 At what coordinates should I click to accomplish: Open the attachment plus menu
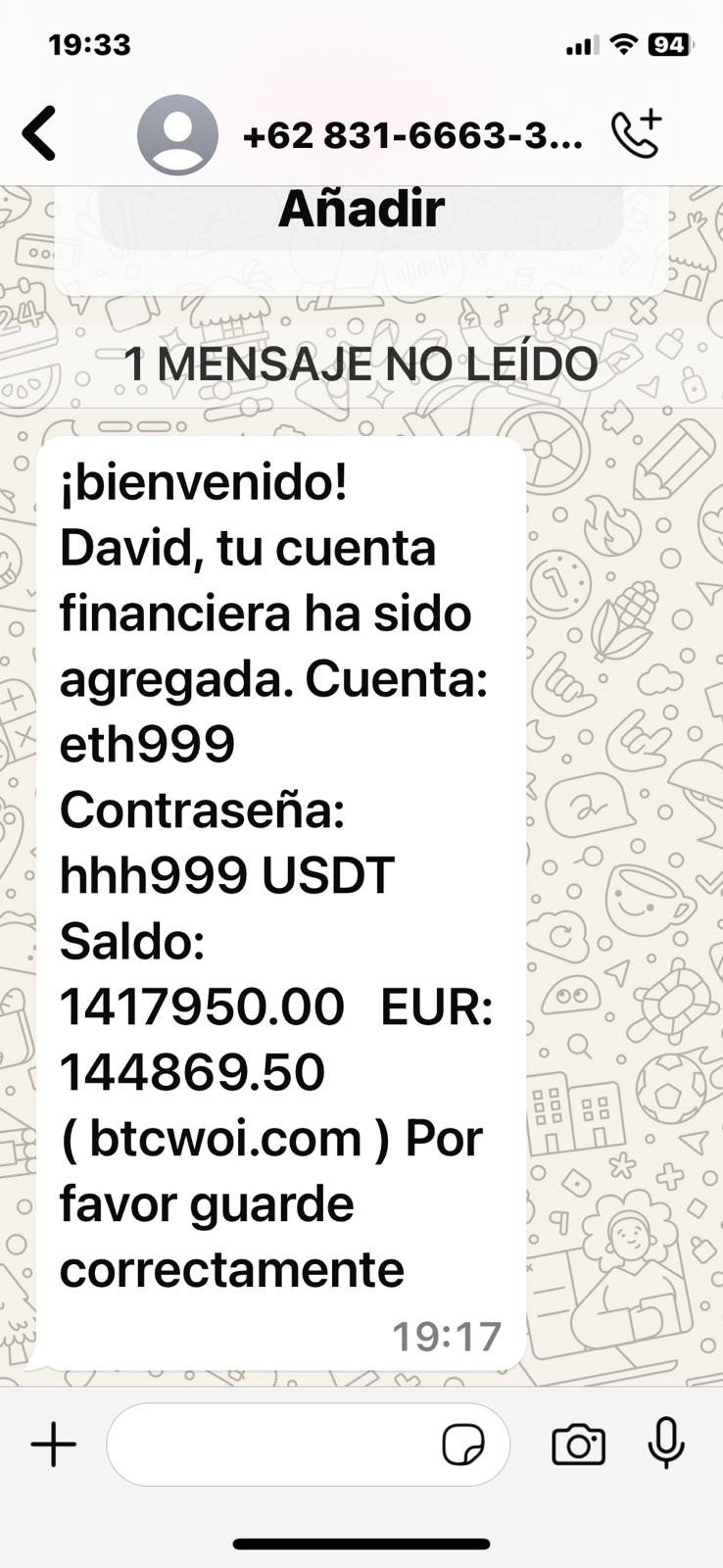54,1445
